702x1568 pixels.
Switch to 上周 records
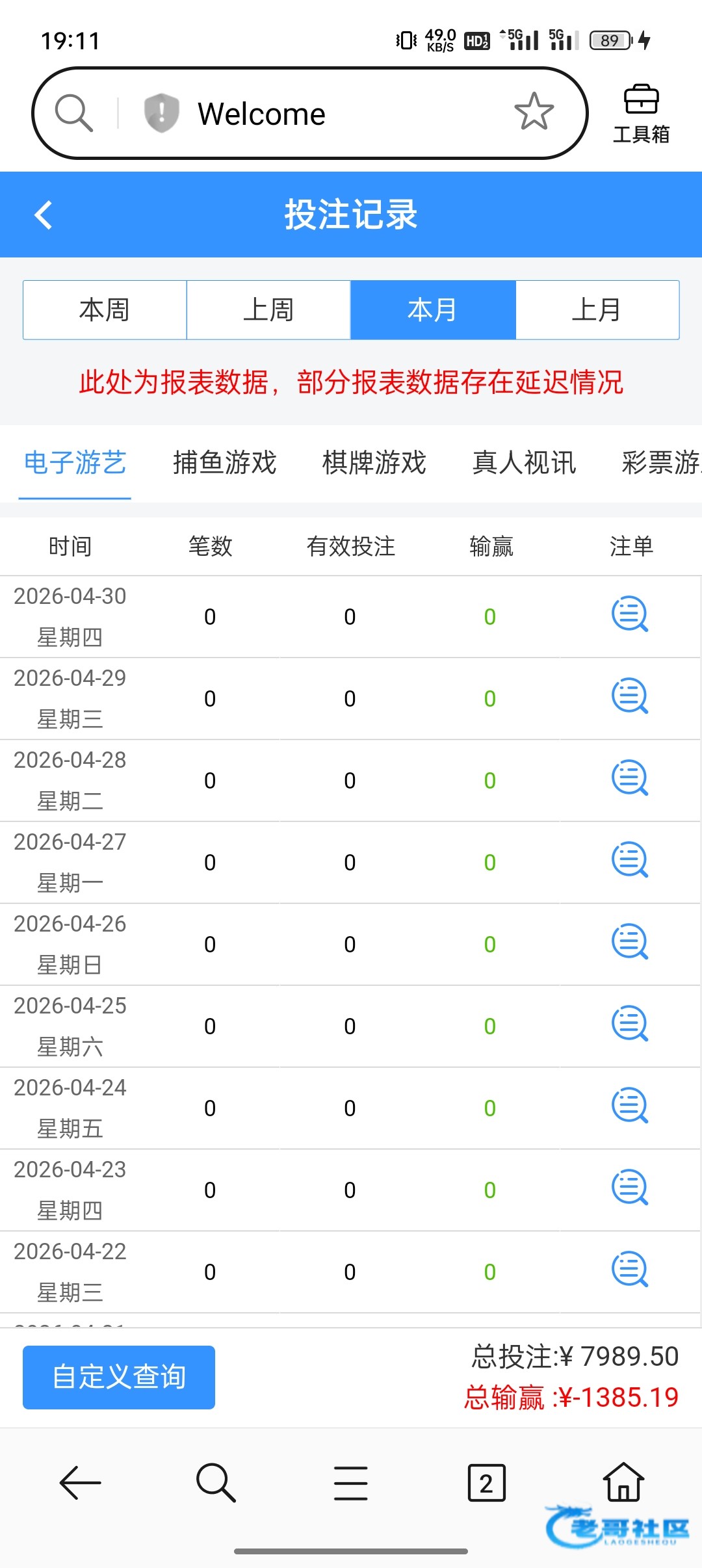click(268, 310)
